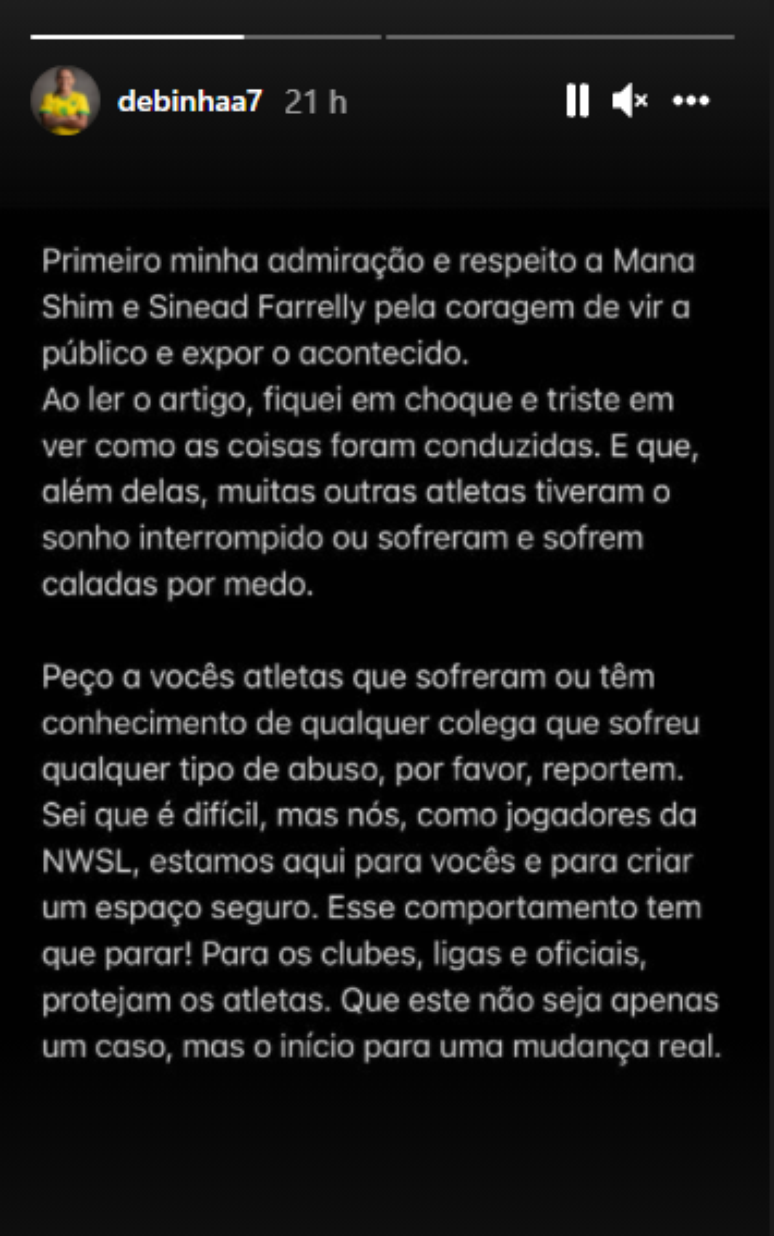
Task: Open debinhaa7's profile picture
Action: [x=65, y=101]
